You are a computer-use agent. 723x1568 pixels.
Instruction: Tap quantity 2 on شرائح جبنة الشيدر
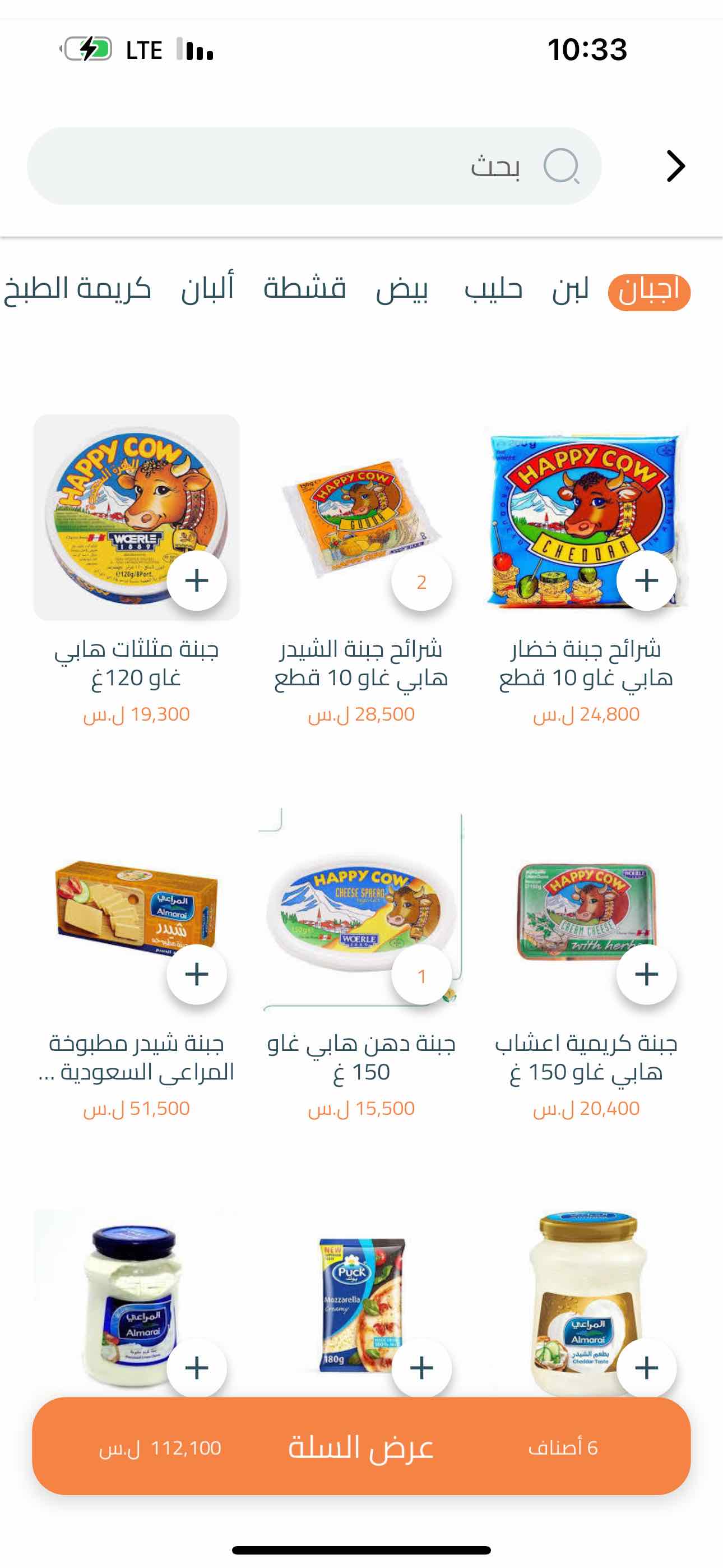(x=421, y=582)
